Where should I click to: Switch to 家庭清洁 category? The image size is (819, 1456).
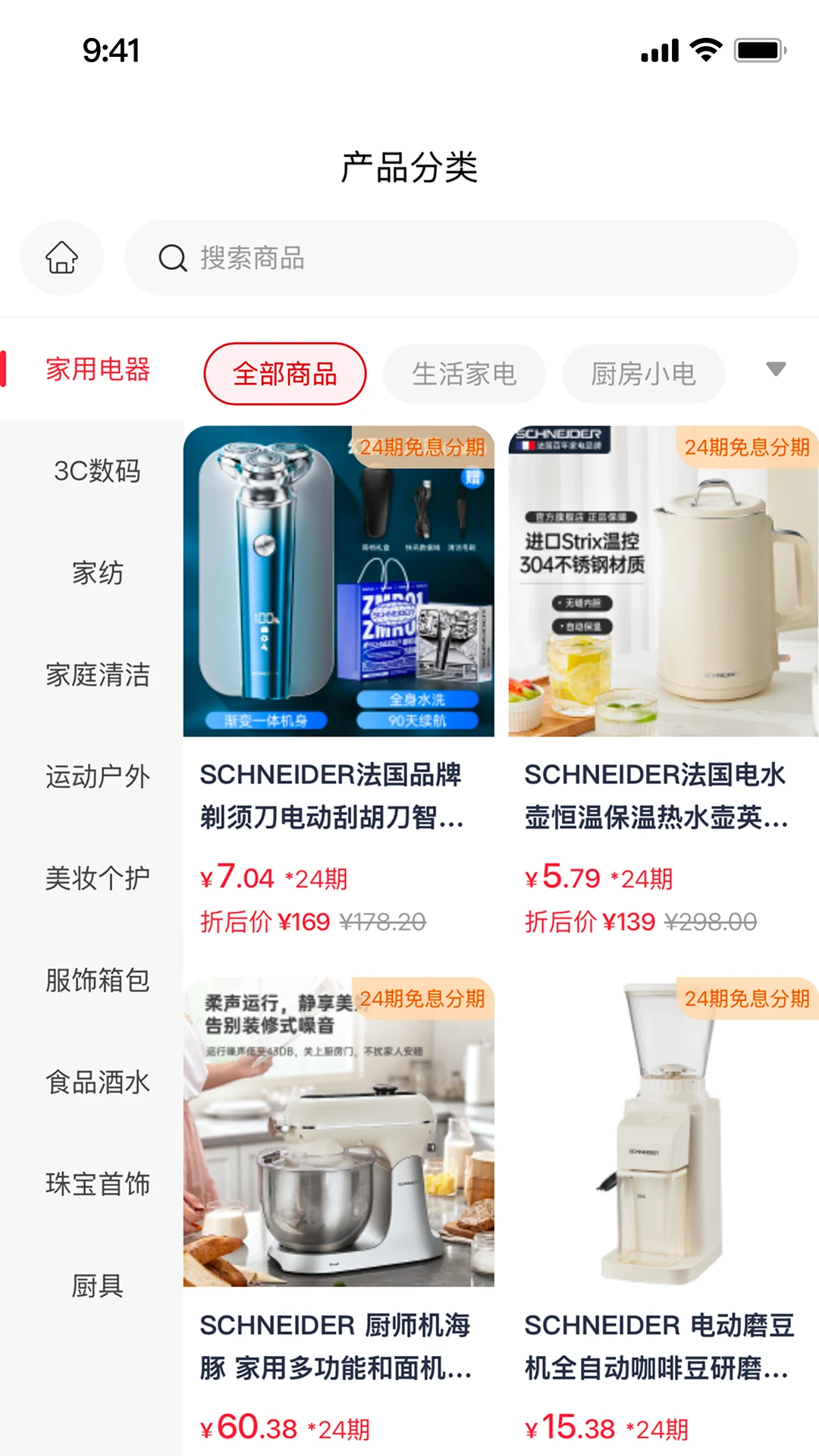[x=97, y=674]
